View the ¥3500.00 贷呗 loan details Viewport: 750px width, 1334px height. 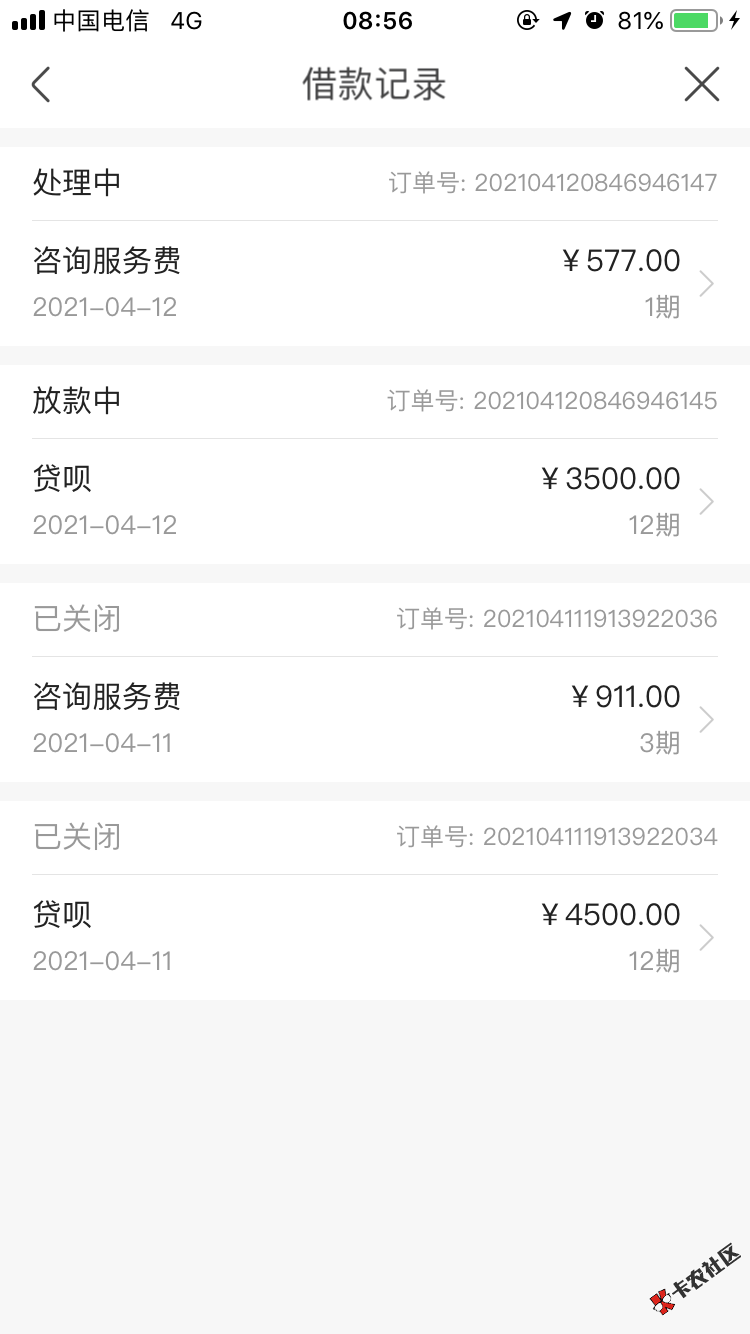375,501
